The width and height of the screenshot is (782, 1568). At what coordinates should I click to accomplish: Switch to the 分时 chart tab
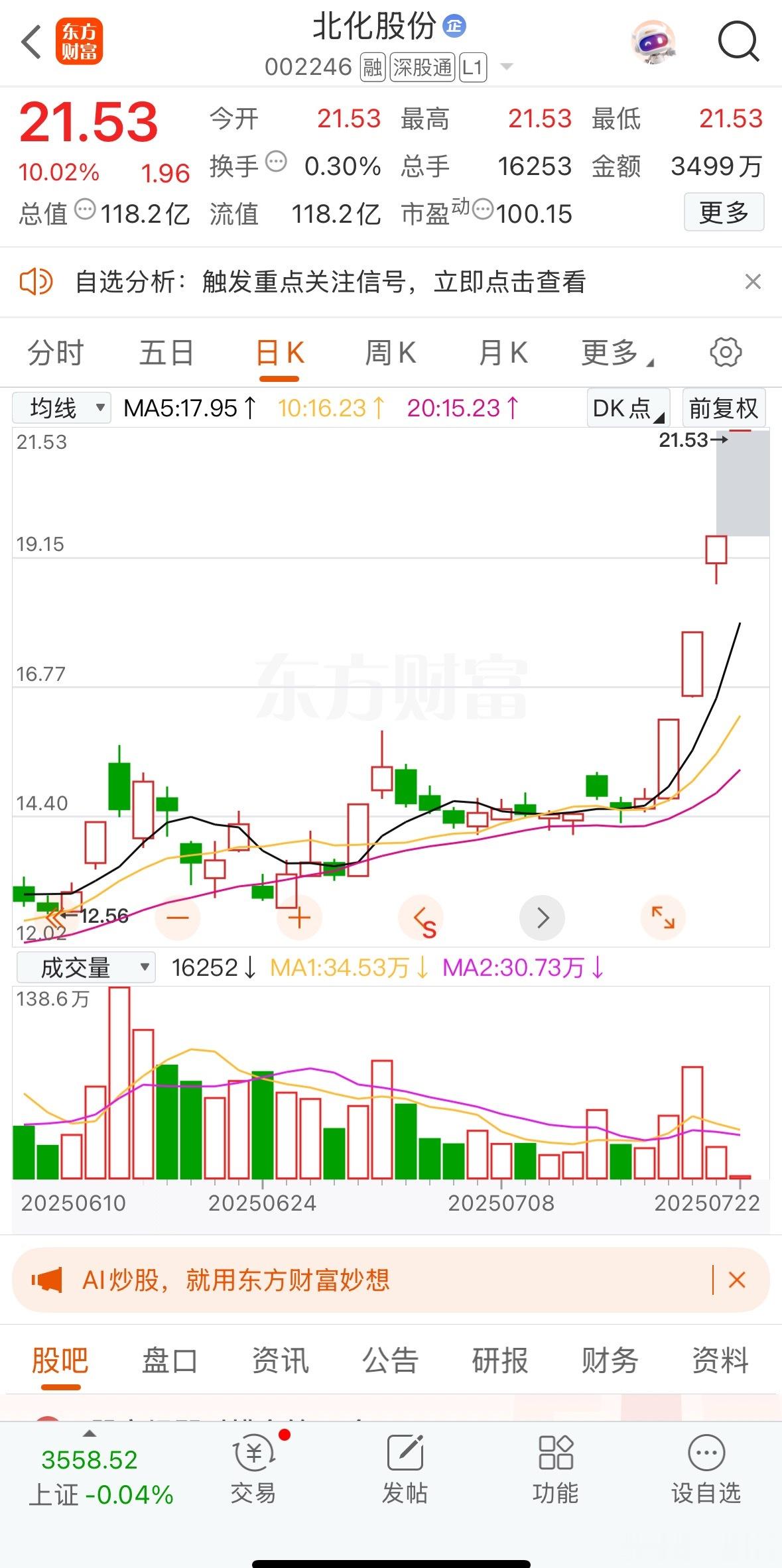[x=56, y=353]
